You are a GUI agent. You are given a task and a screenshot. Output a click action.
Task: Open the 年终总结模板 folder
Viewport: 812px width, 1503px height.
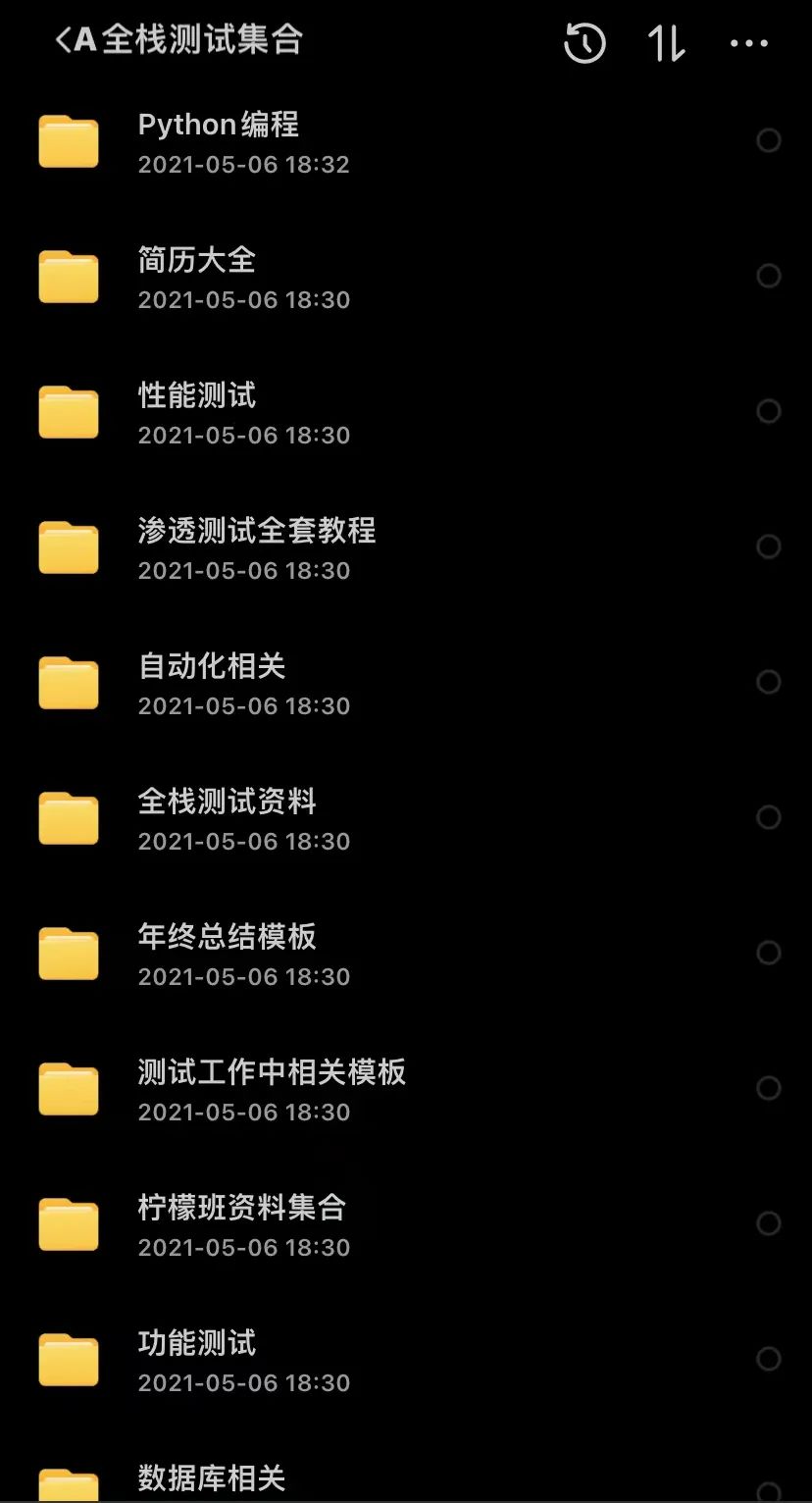[227, 937]
